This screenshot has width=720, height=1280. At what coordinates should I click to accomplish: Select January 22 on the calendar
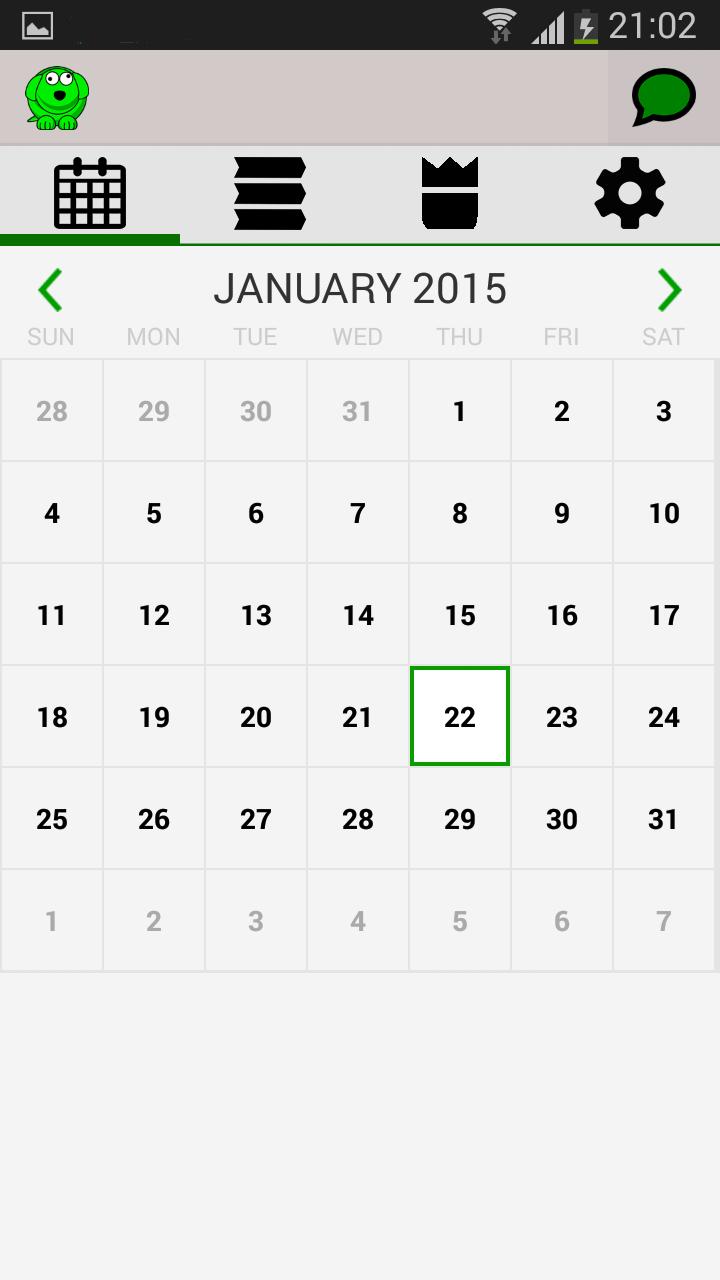460,716
